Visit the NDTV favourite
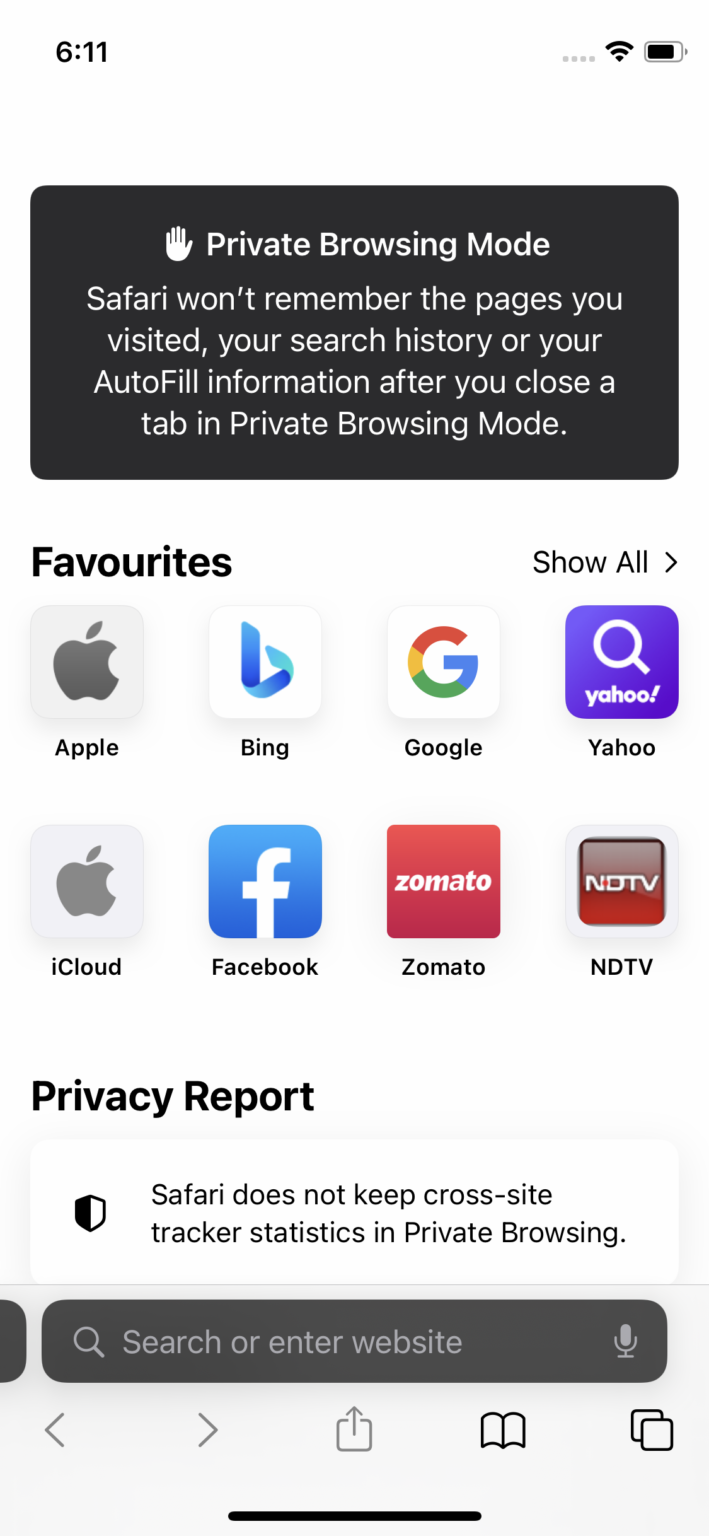 tap(621, 881)
